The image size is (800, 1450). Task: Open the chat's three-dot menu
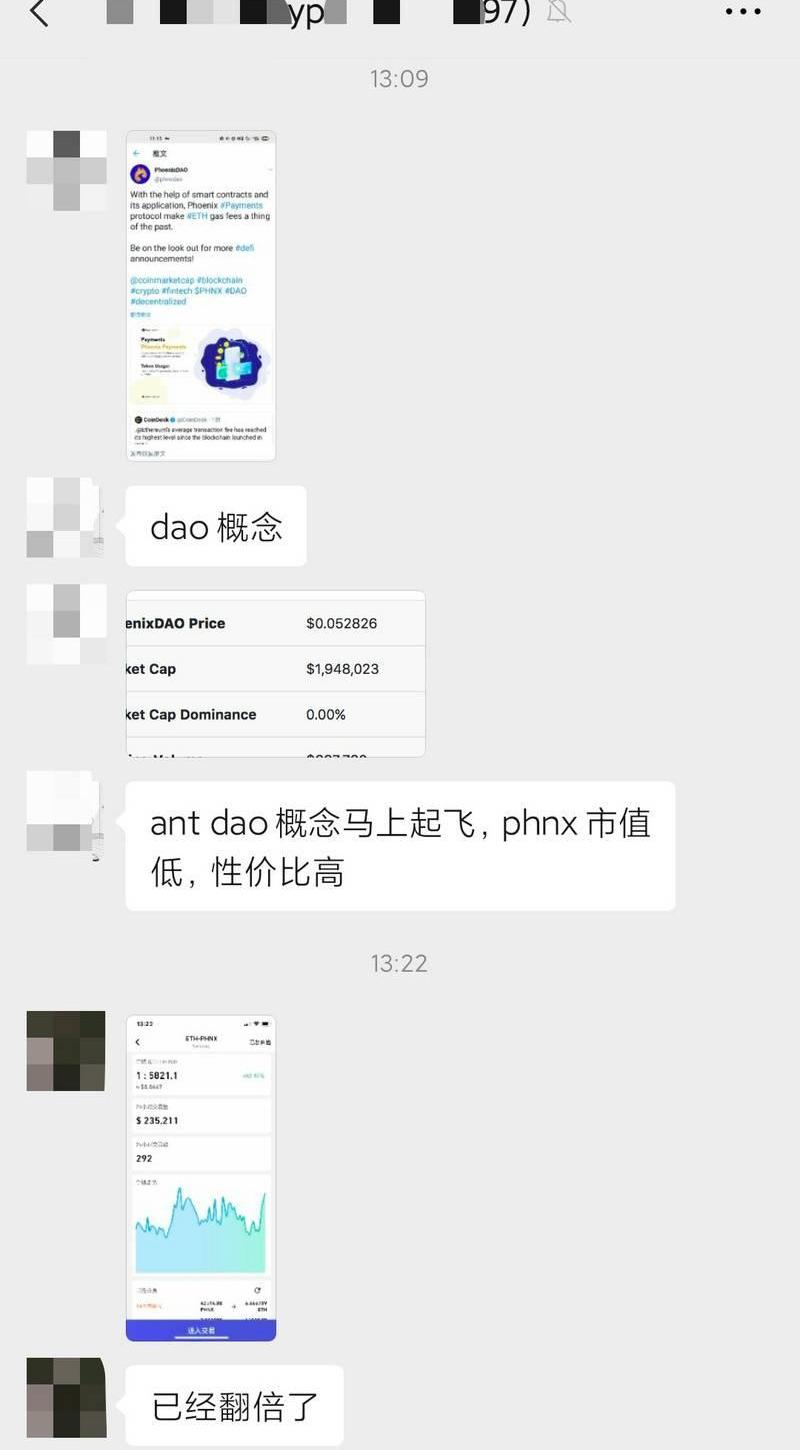coord(742,12)
